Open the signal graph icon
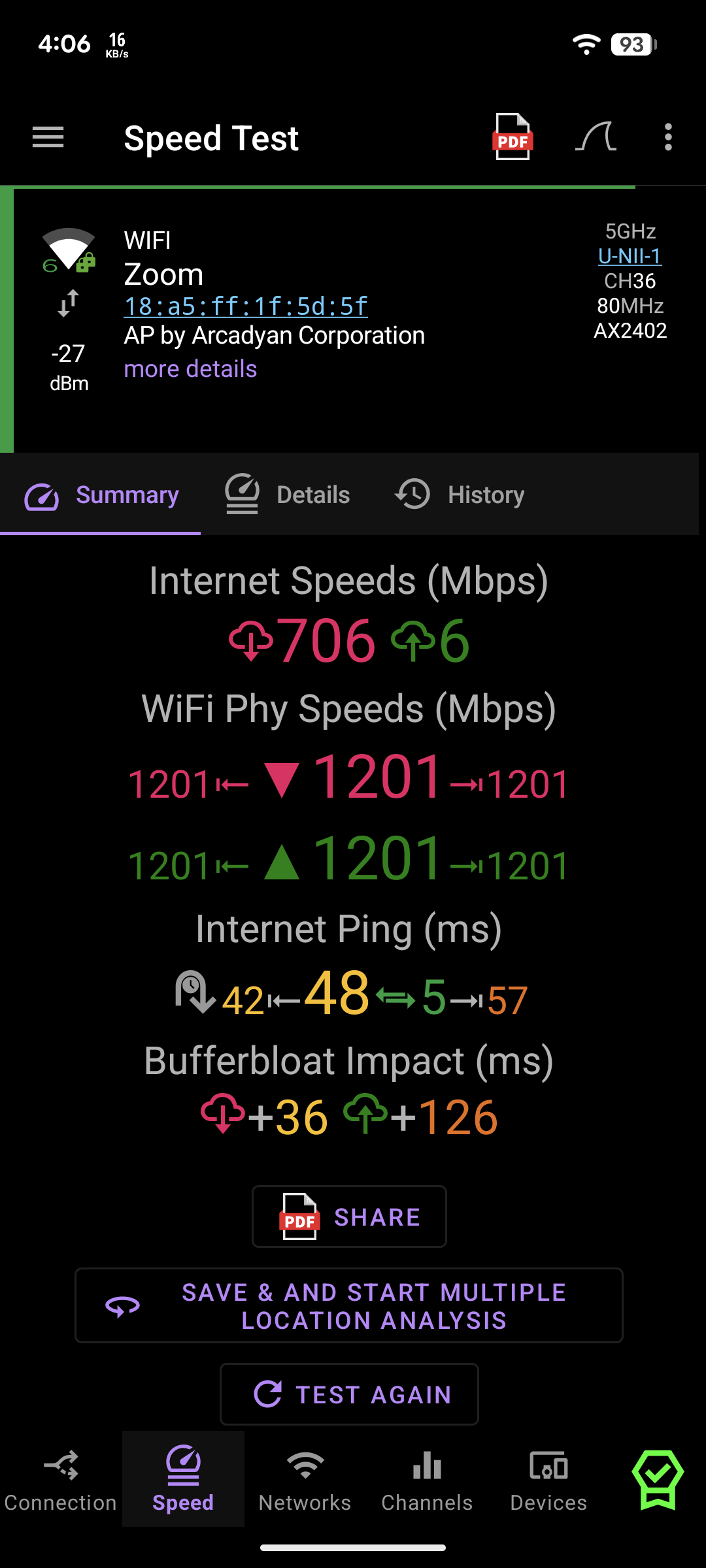 tap(596, 137)
